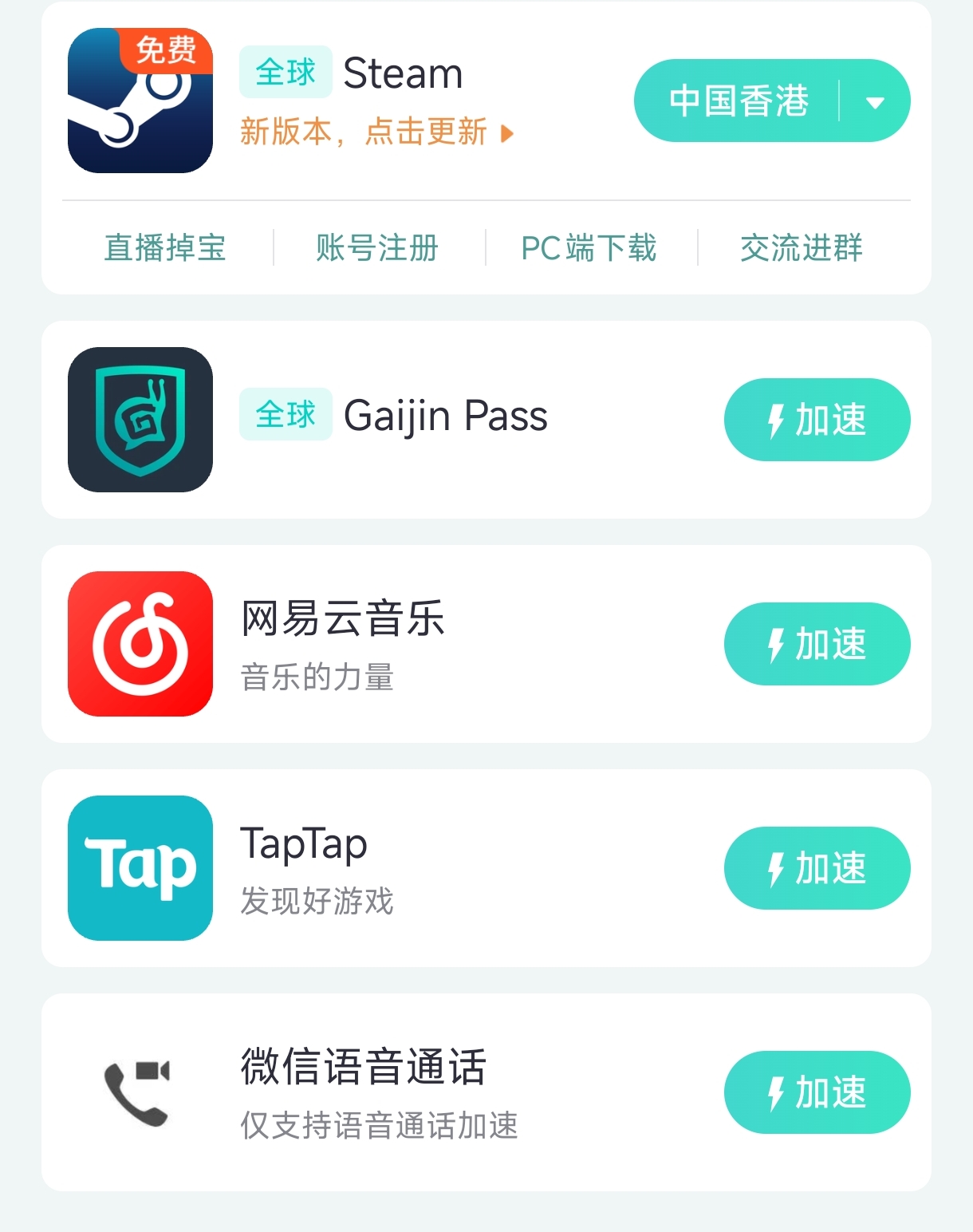Join the group via 交流进群
973x1232 pixels.
pyautogui.click(x=802, y=248)
